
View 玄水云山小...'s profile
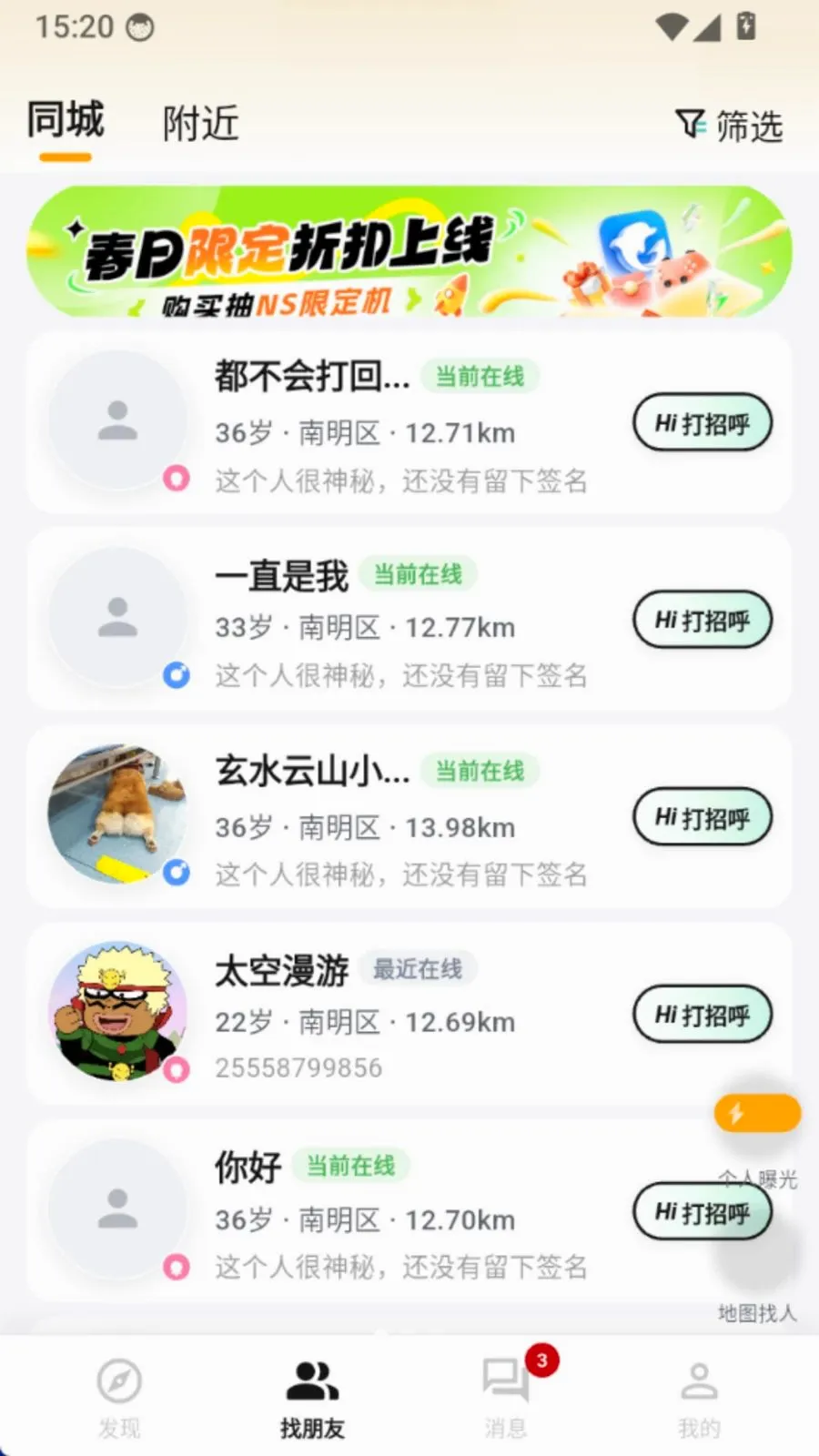click(x=409, y=816)
